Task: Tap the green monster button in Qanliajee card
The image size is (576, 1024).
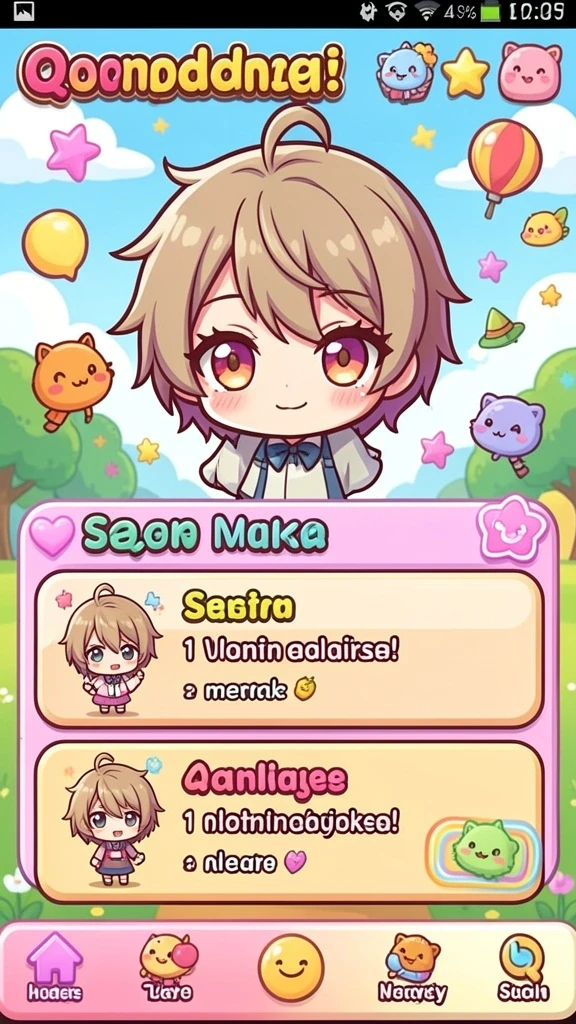Action: [484, 850]
